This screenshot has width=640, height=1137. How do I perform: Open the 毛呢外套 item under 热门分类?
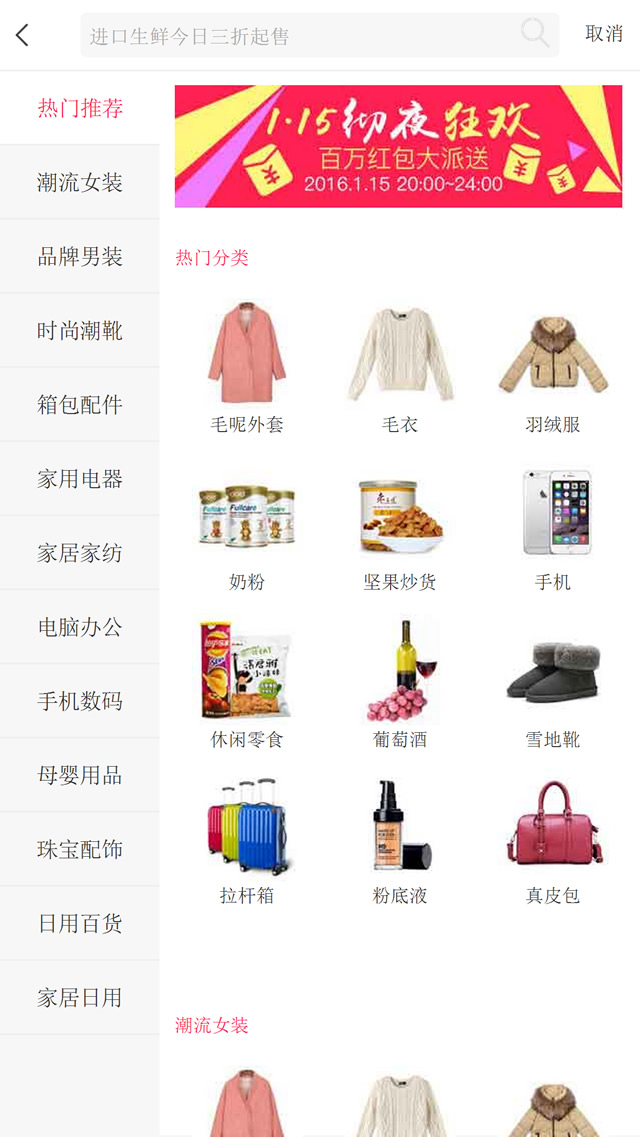246,365
